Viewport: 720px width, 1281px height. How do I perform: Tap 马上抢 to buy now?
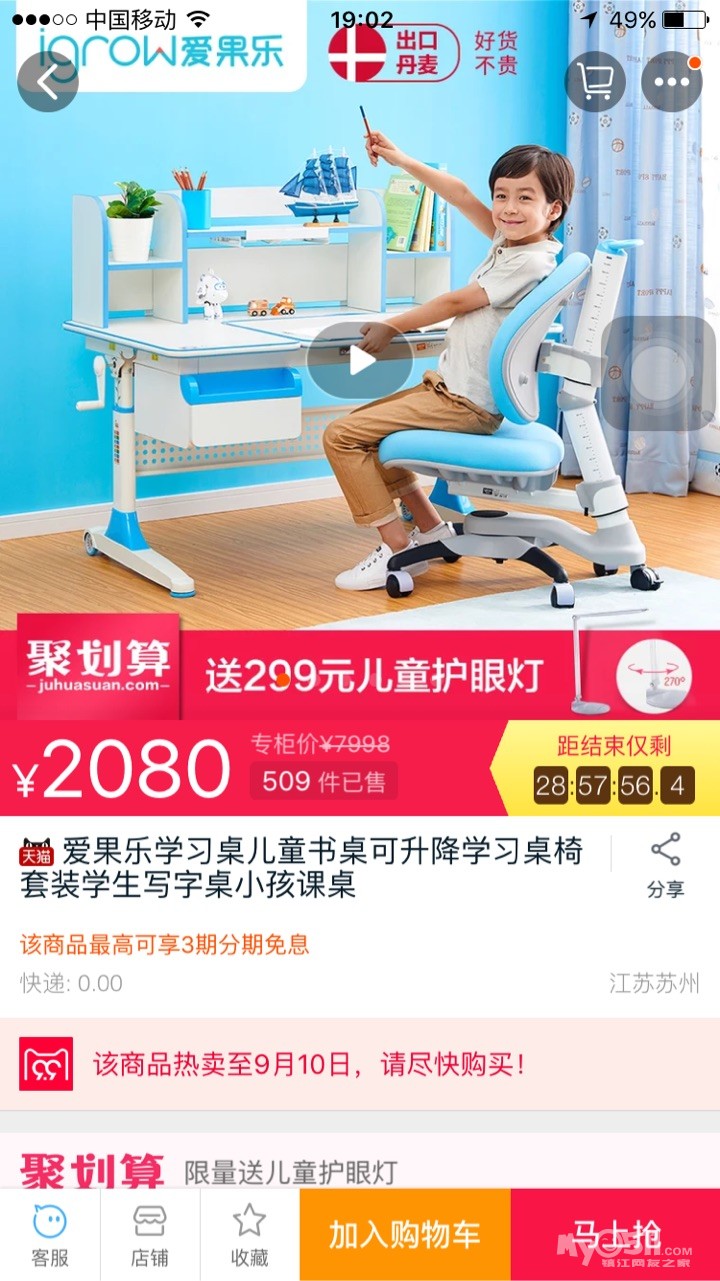click(615, 1235)
